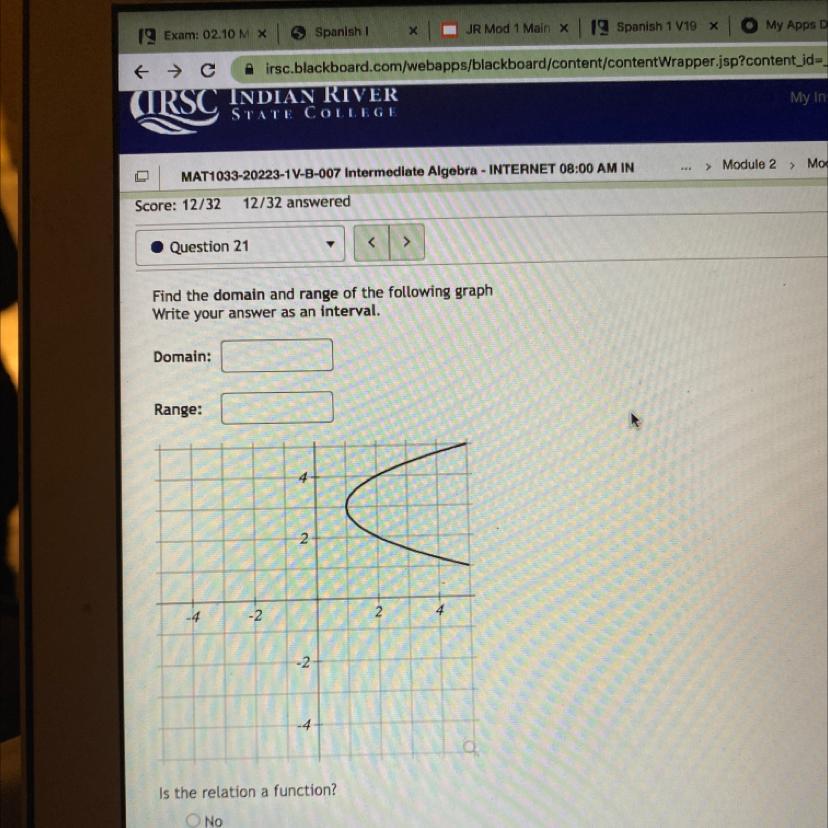Screen dimensions: 828x828
Task: Go to the next question
Action: click(406, 243)
